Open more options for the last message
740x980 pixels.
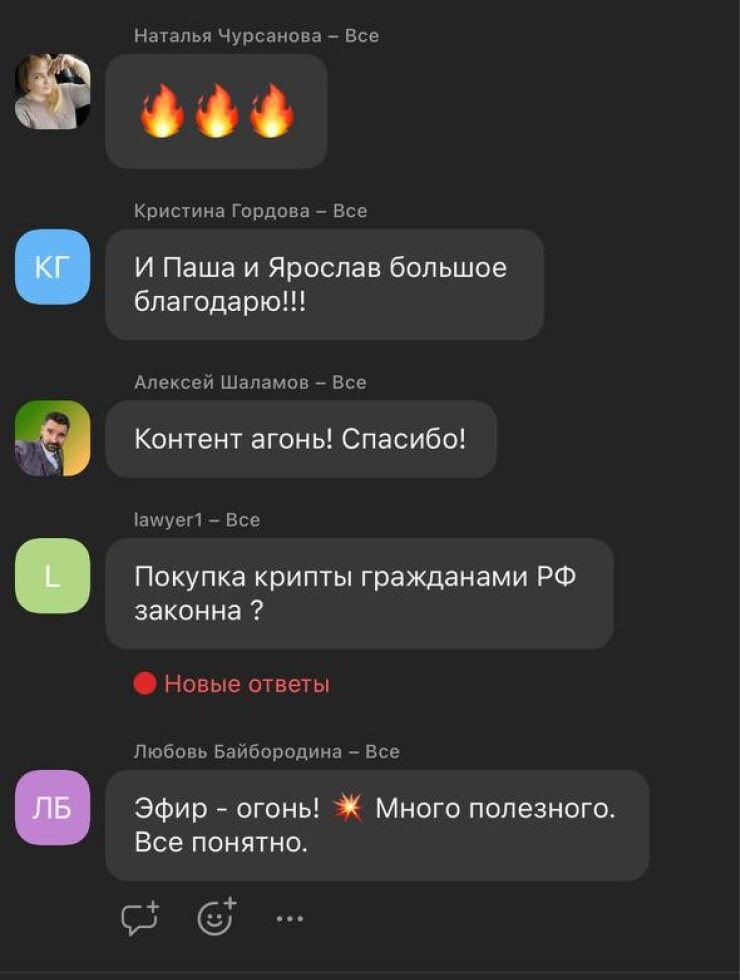(289, 918)
